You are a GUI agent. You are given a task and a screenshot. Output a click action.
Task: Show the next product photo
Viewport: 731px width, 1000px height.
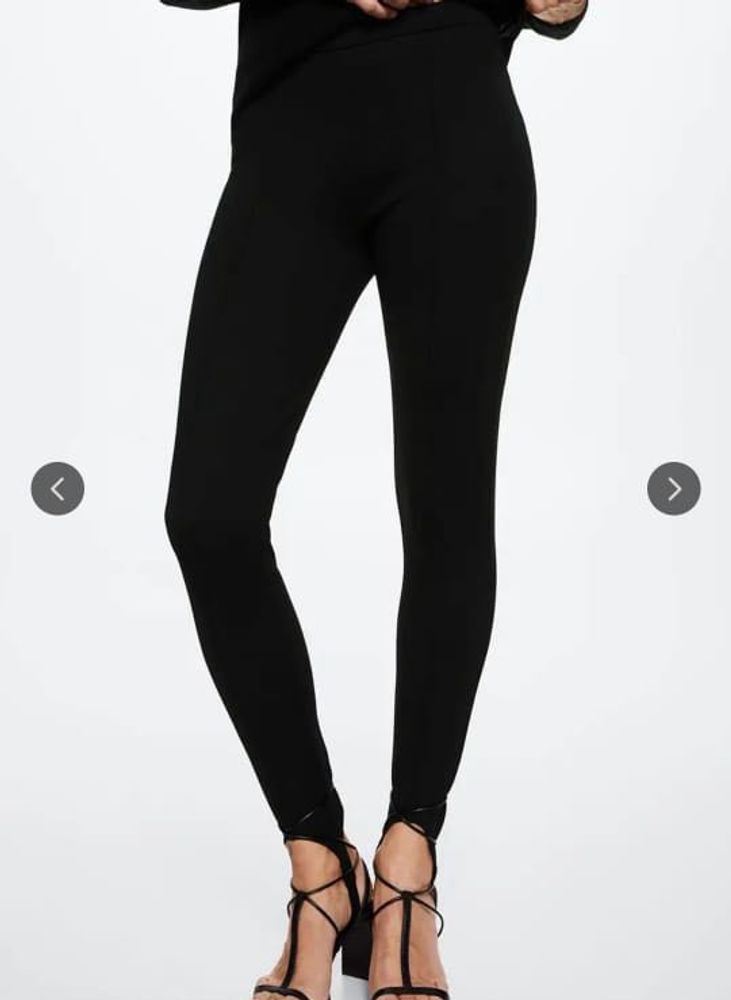point(673,488)
